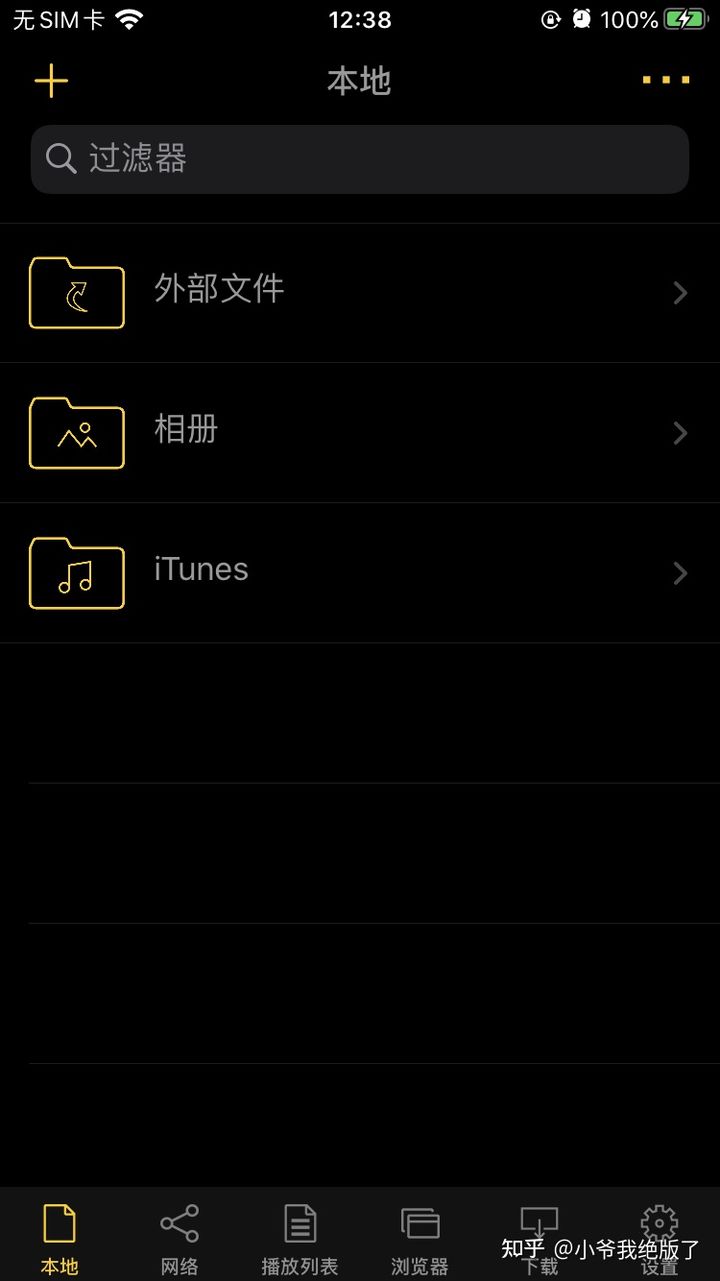Open the iTunes folder

tap(360, 572)
